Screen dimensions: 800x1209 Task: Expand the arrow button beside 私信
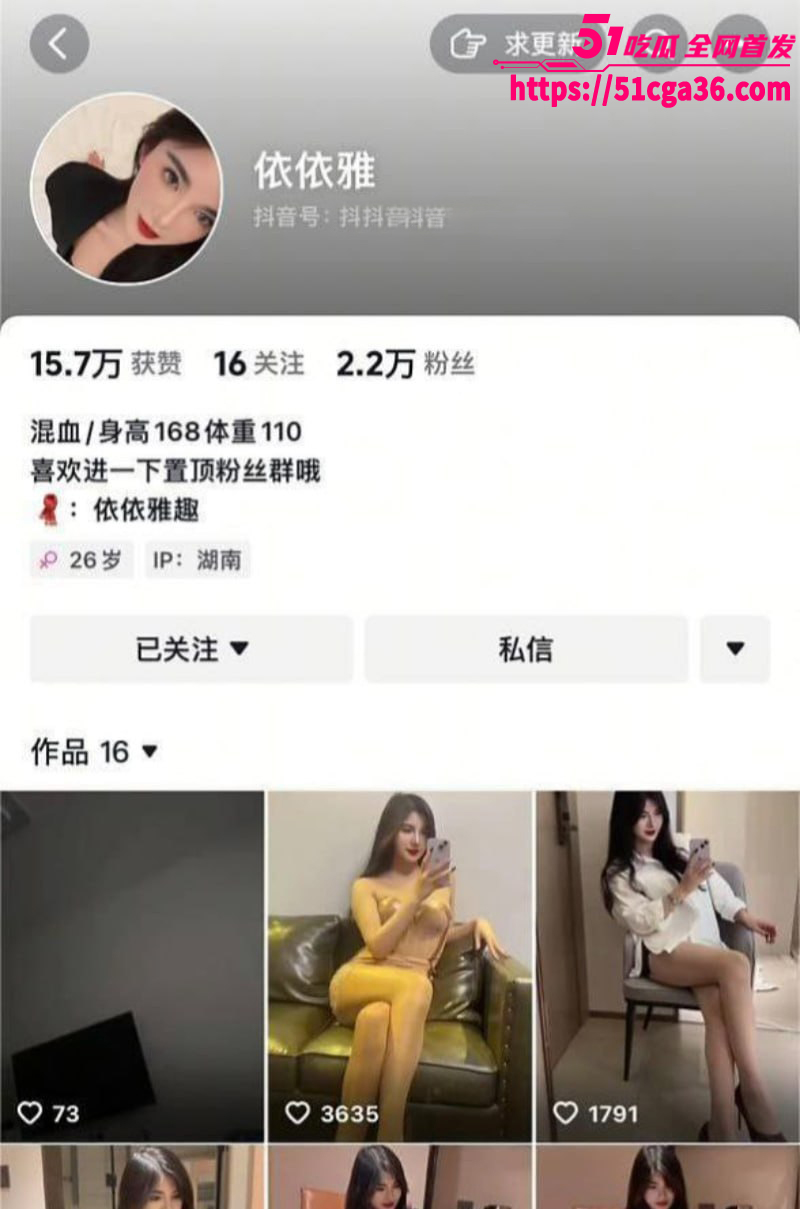coord(735,650)
